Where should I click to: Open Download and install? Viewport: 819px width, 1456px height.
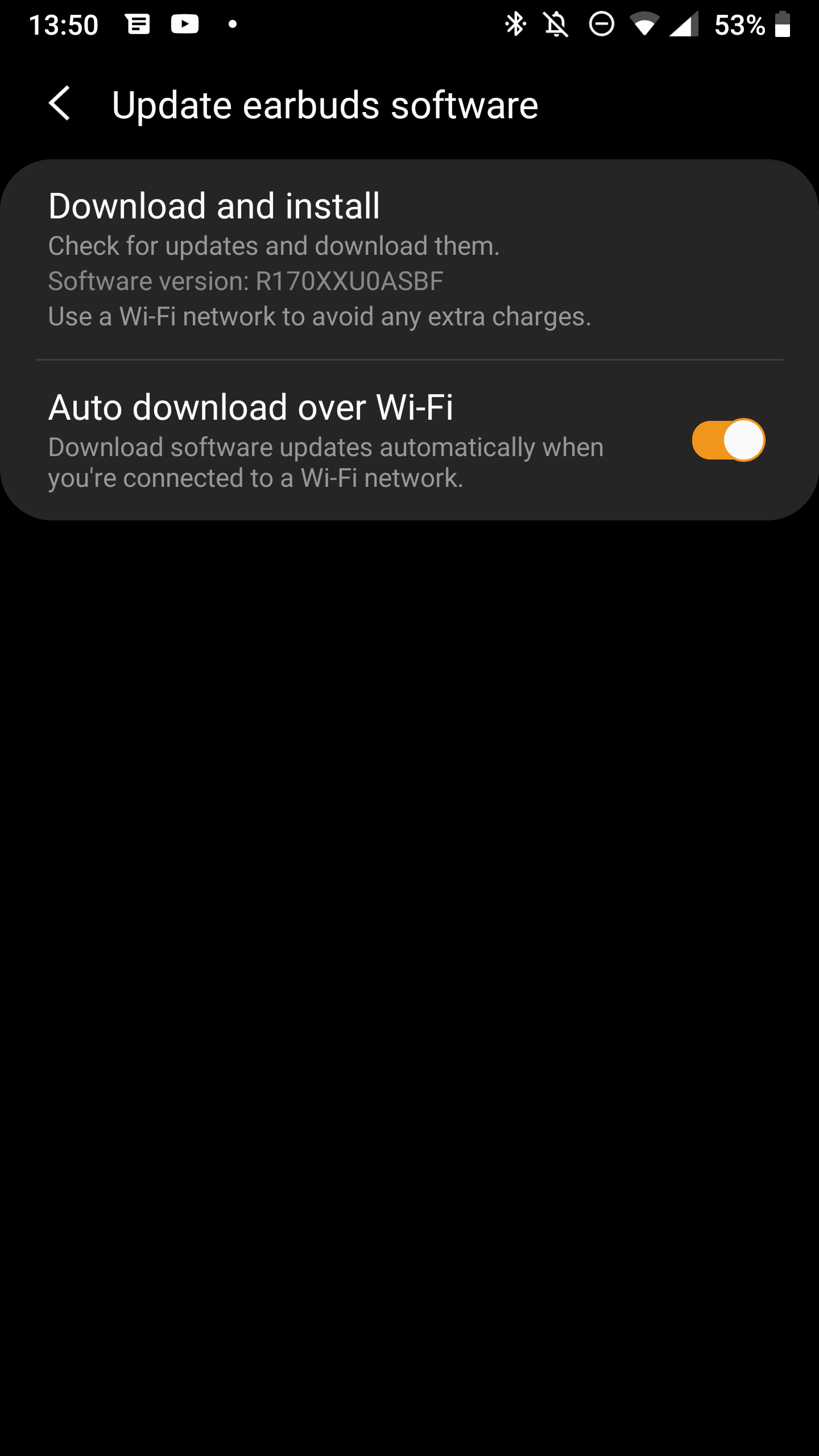point(409,260)
